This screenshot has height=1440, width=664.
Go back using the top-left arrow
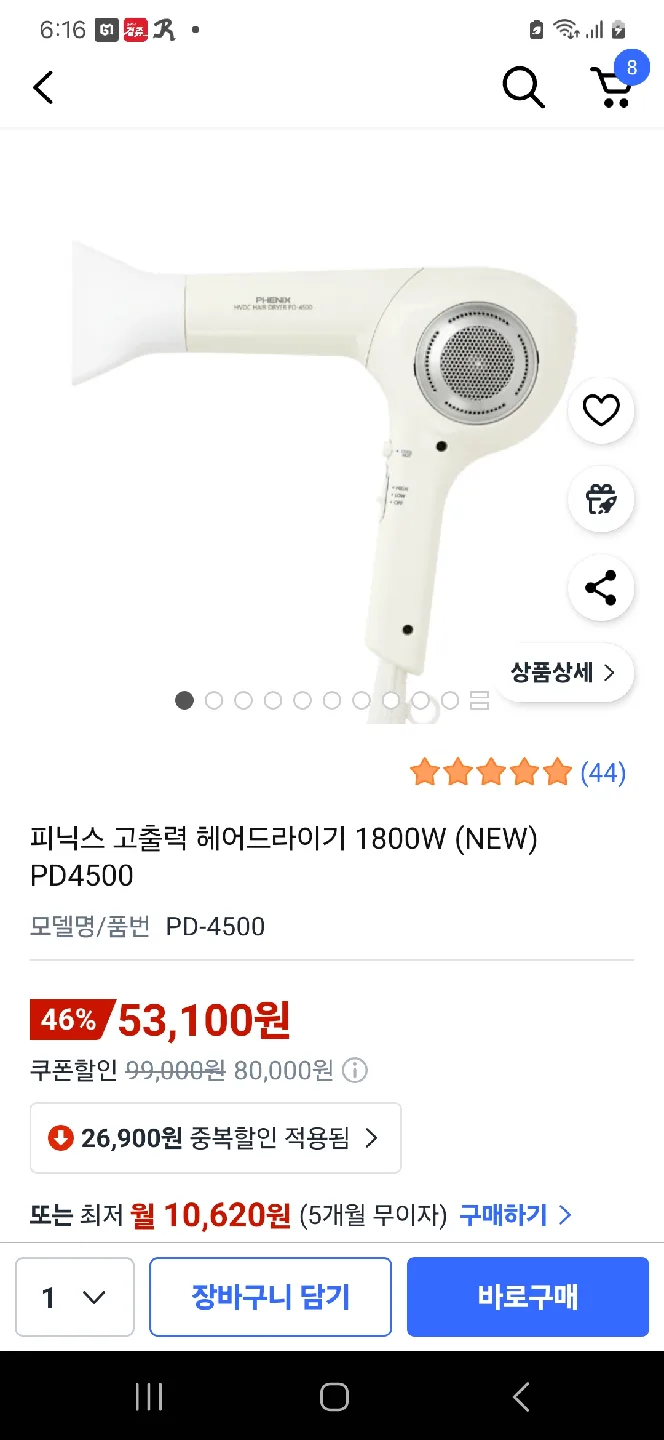43,87
